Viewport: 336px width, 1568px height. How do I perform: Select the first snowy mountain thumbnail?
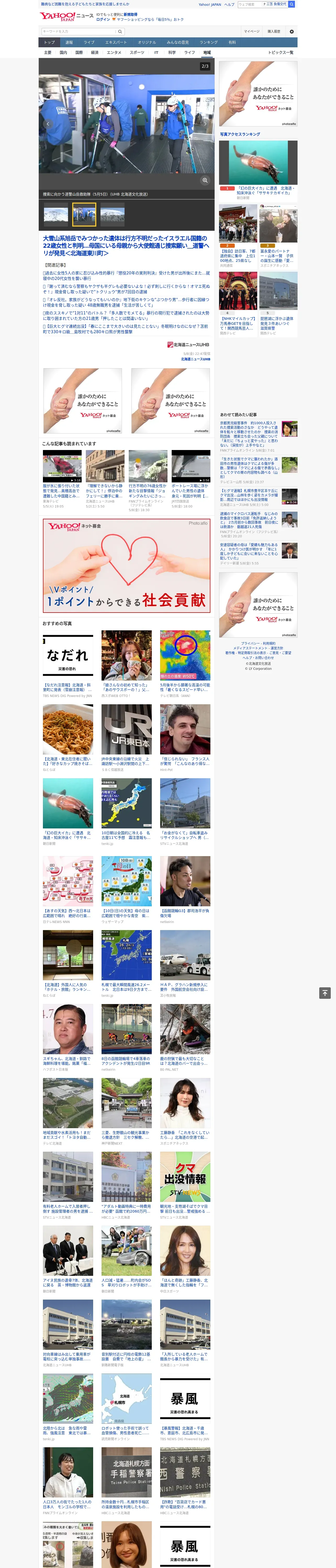[55, 214]
